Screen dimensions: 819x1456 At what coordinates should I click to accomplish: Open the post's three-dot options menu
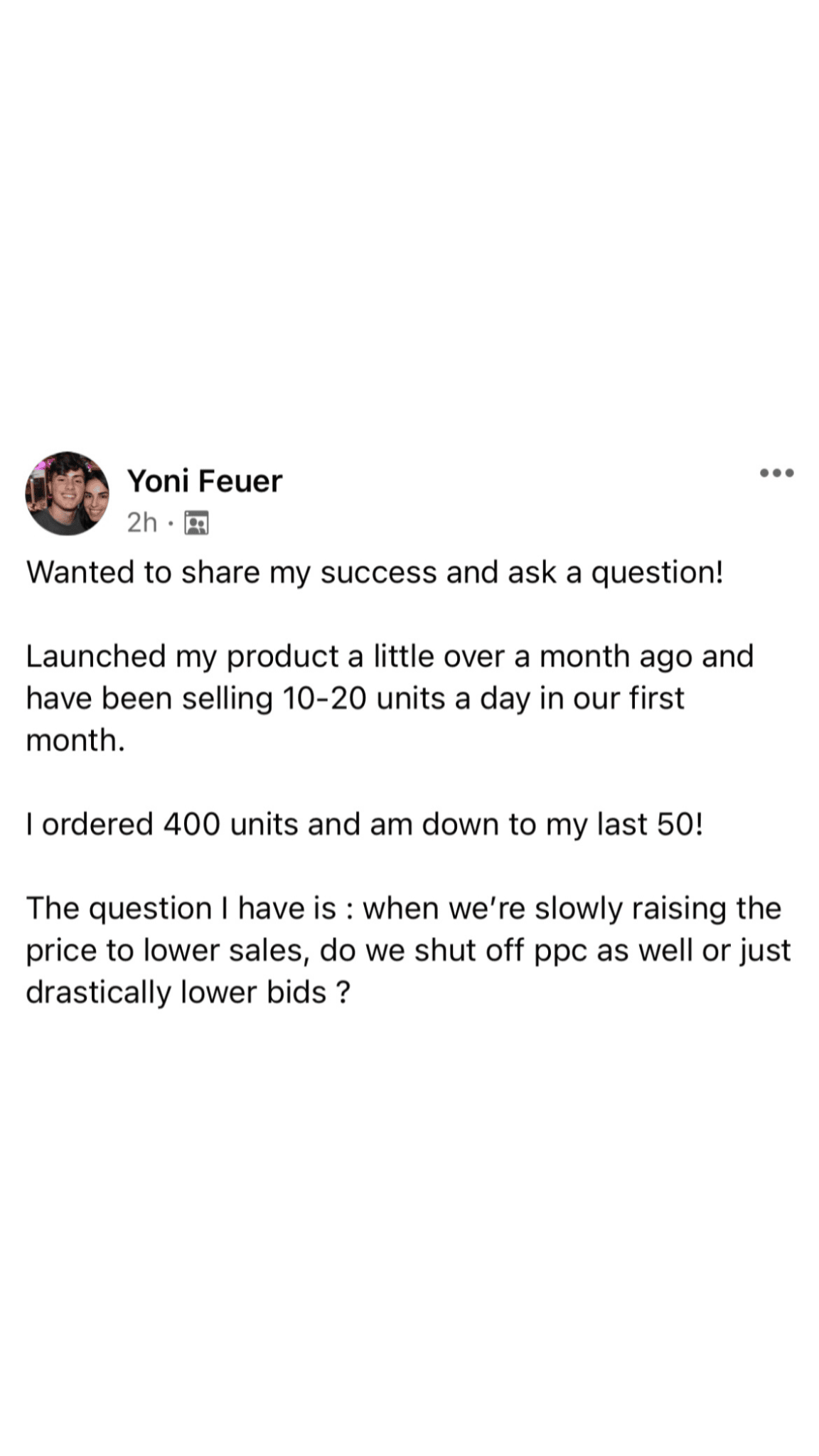click(776, 473)
